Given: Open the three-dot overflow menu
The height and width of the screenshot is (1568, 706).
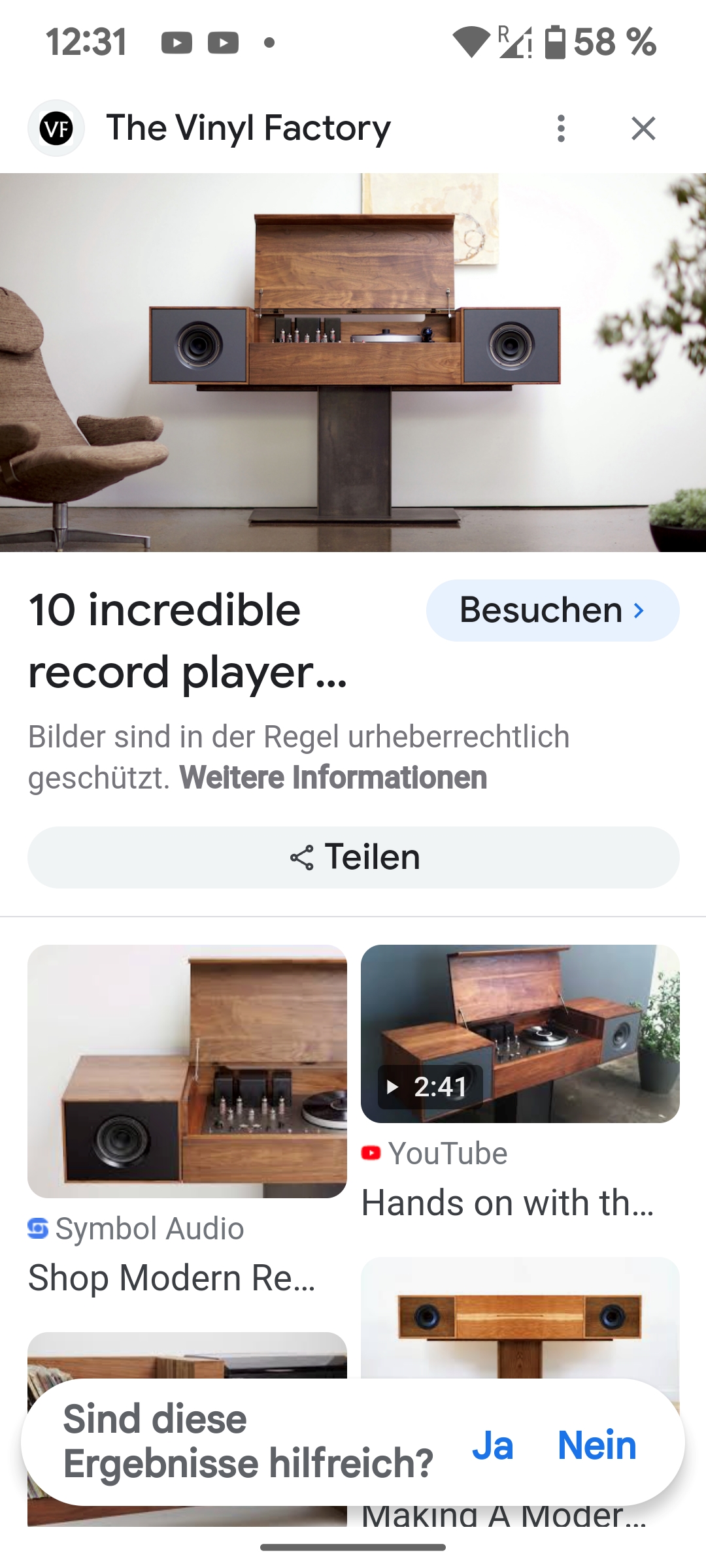Looking at the screenshot, I should tap(561, 128).
